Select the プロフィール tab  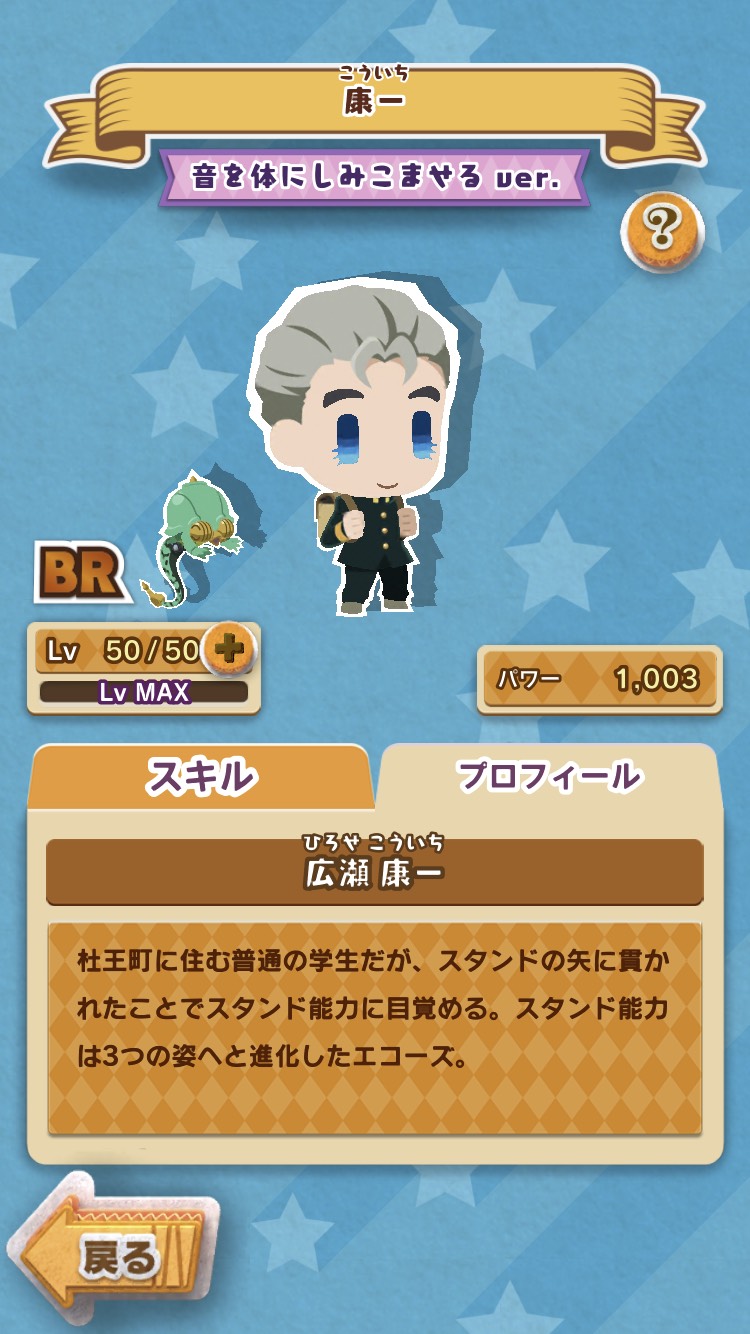(x=548, y=777)
